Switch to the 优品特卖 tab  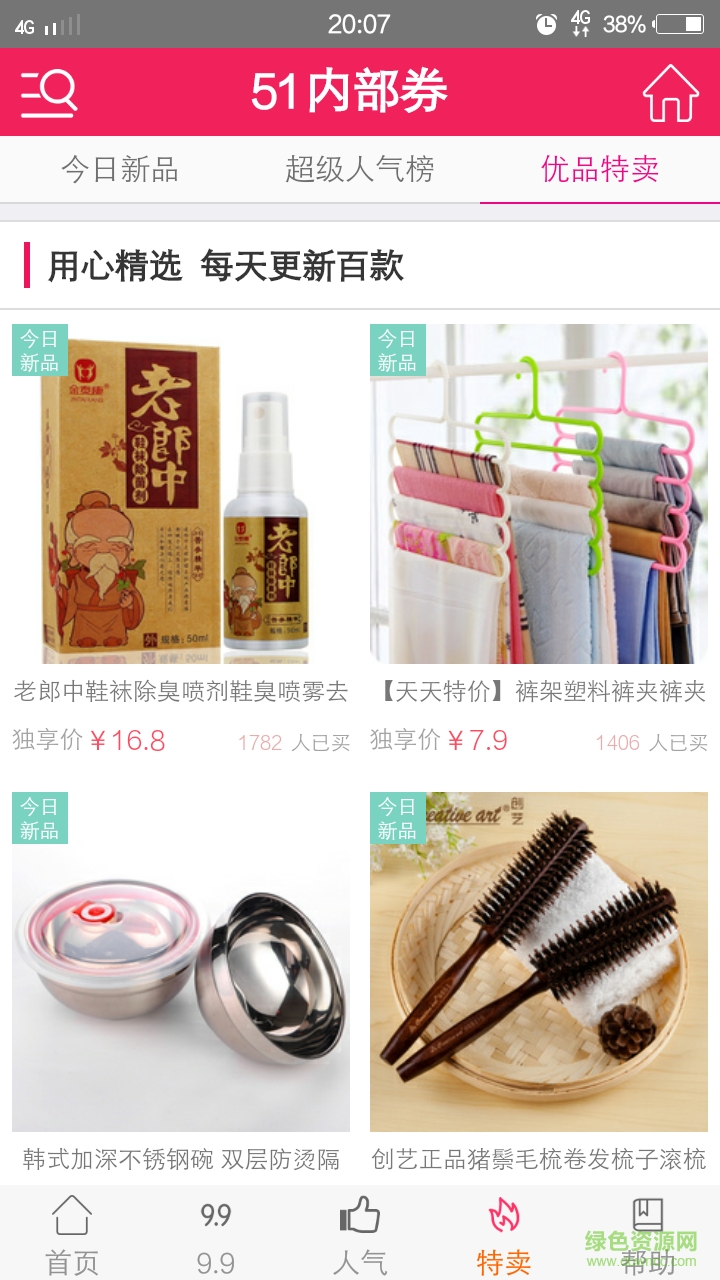coord(600,169)
